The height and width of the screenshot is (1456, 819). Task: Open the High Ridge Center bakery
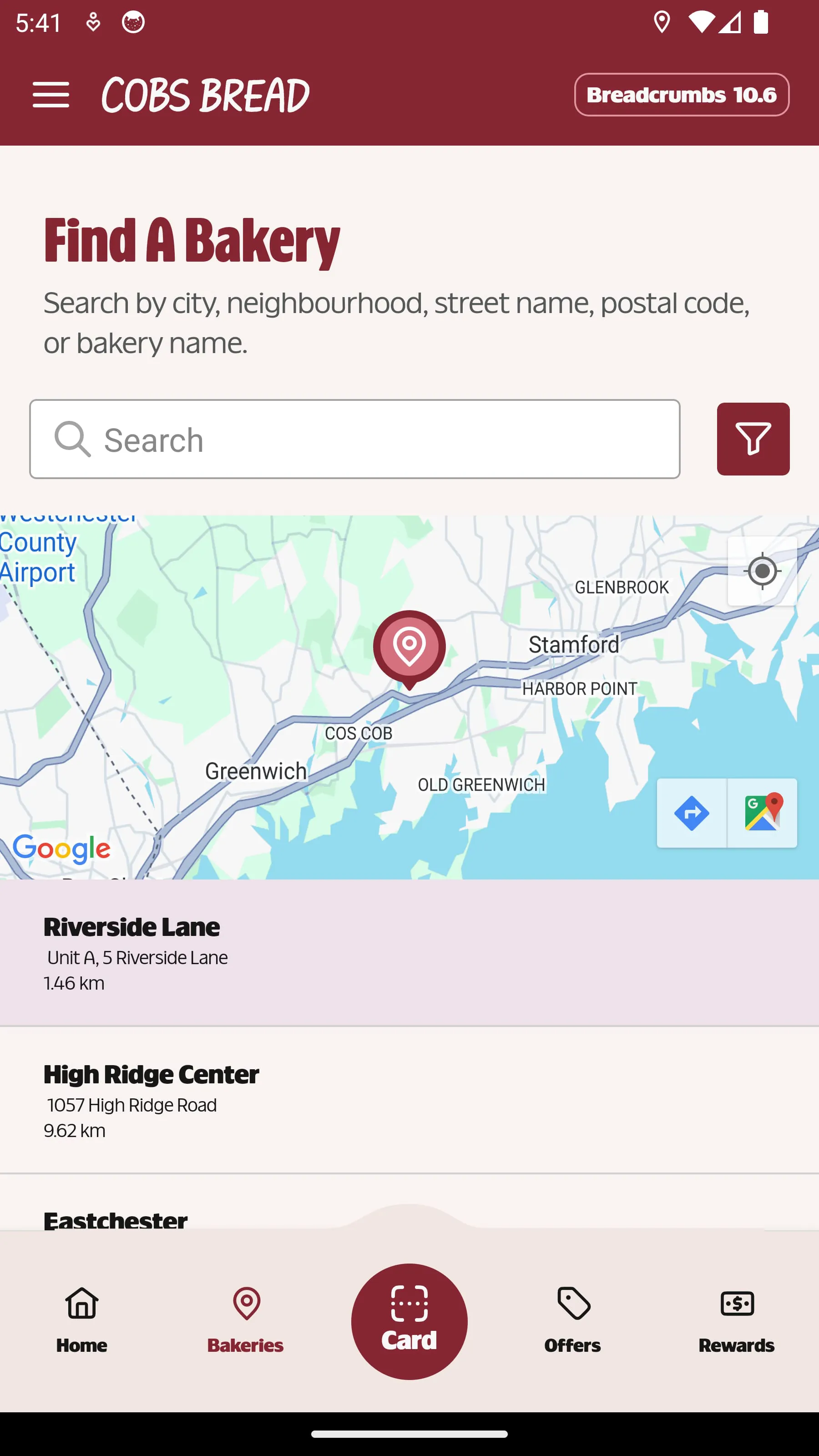click(409, 1101)
